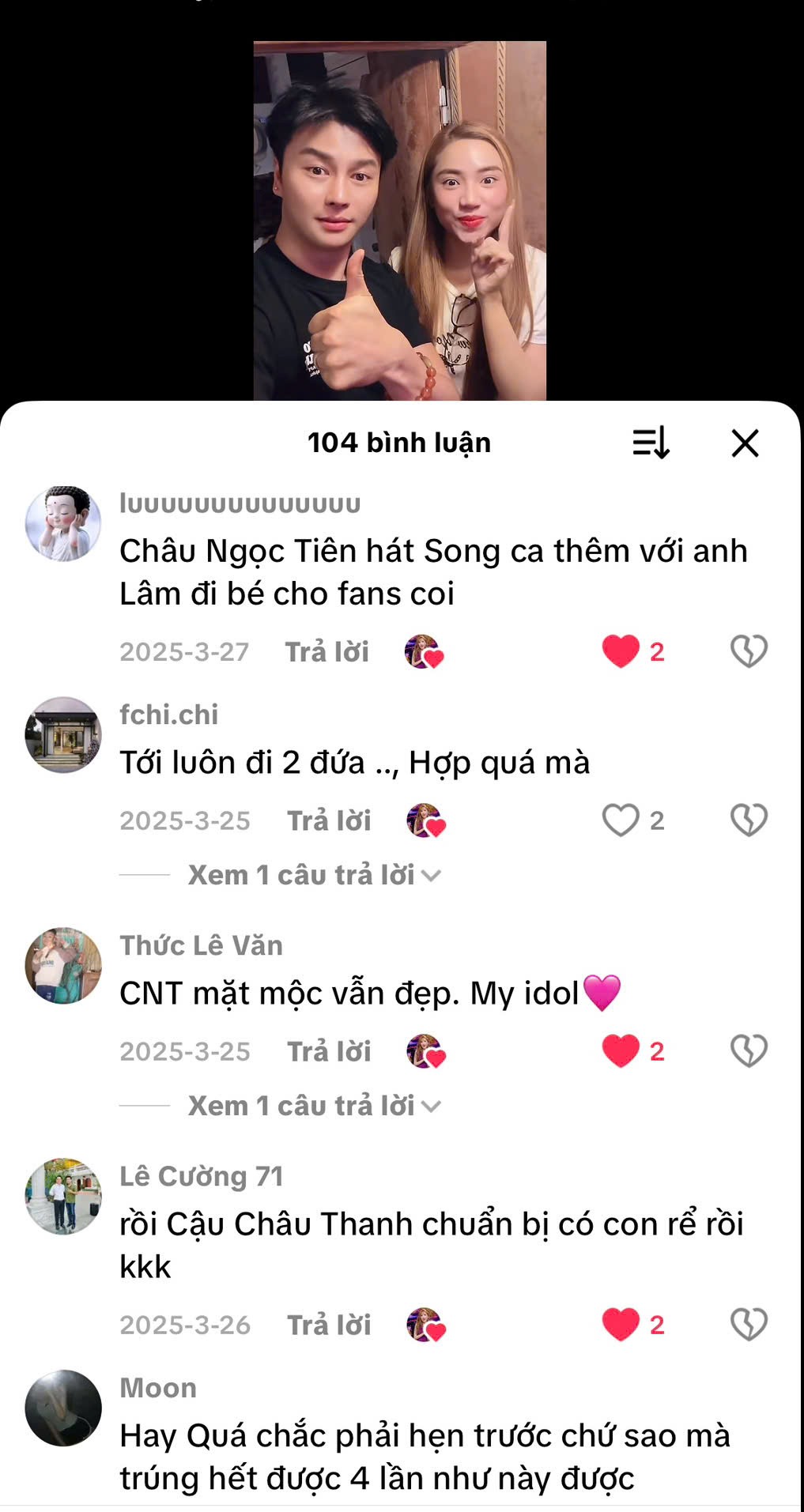Dislike Lê Cường 71's comment
This screenshot has width=804, height=1512.
tap(748, 1325)
